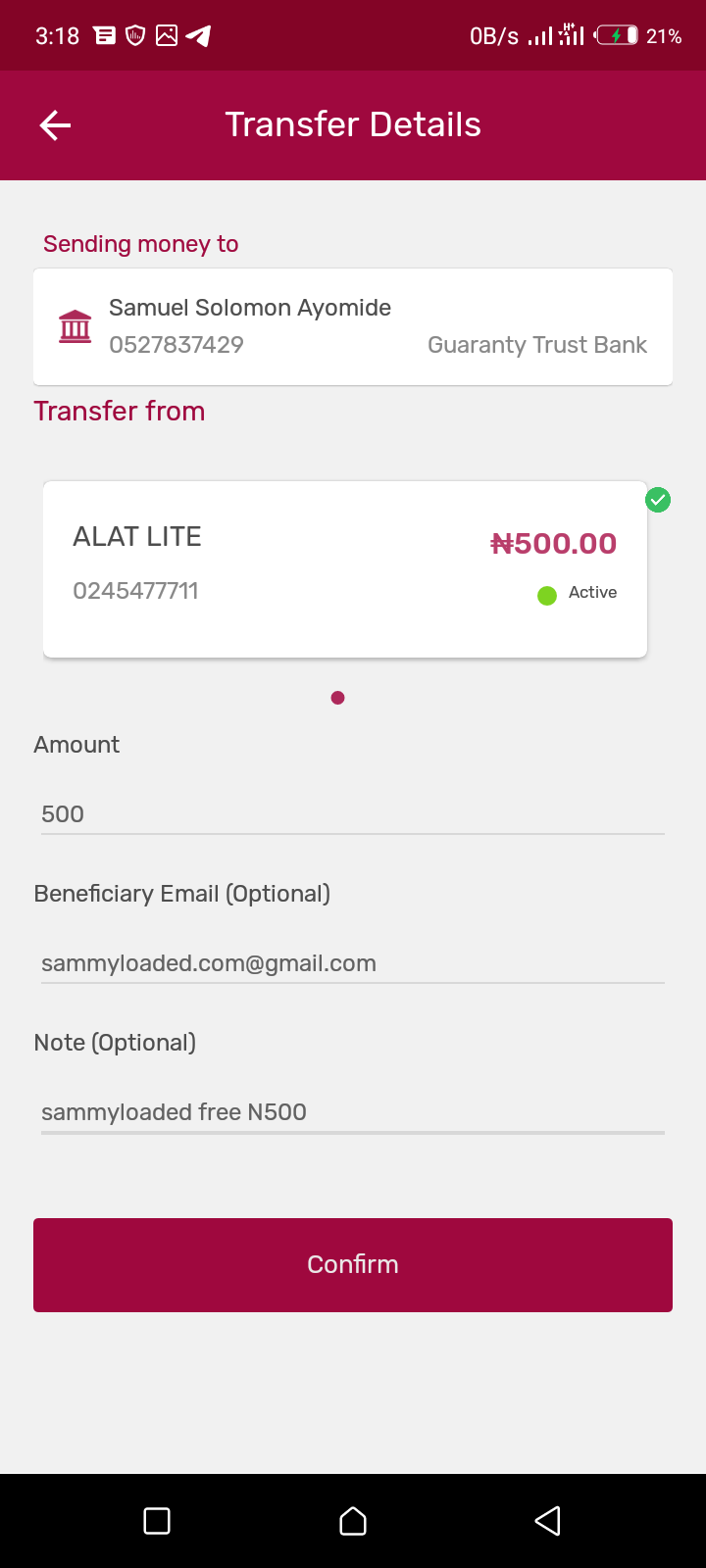
Task: Select the ALAT LITE account card
Action: point(344,568)
